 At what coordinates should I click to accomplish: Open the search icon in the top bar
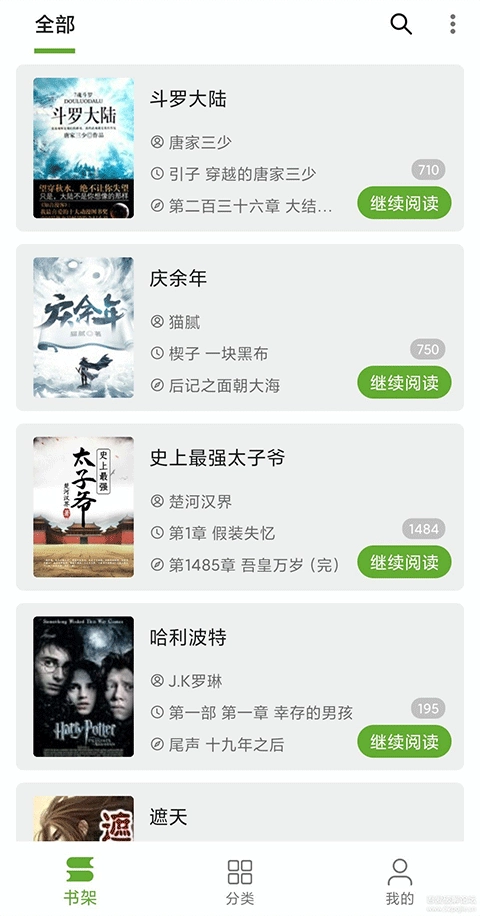point(401,25)
